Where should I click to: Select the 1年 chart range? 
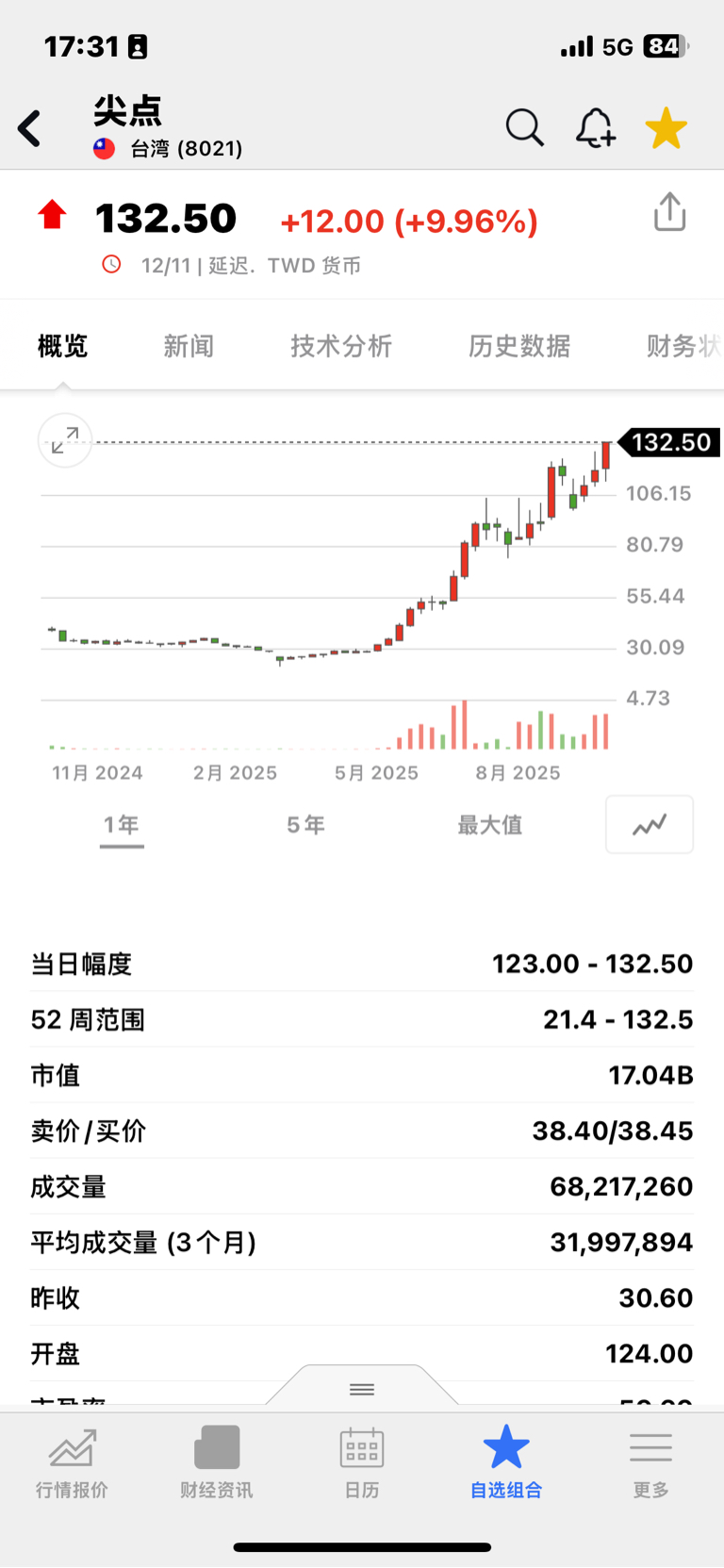click(122, 825)
